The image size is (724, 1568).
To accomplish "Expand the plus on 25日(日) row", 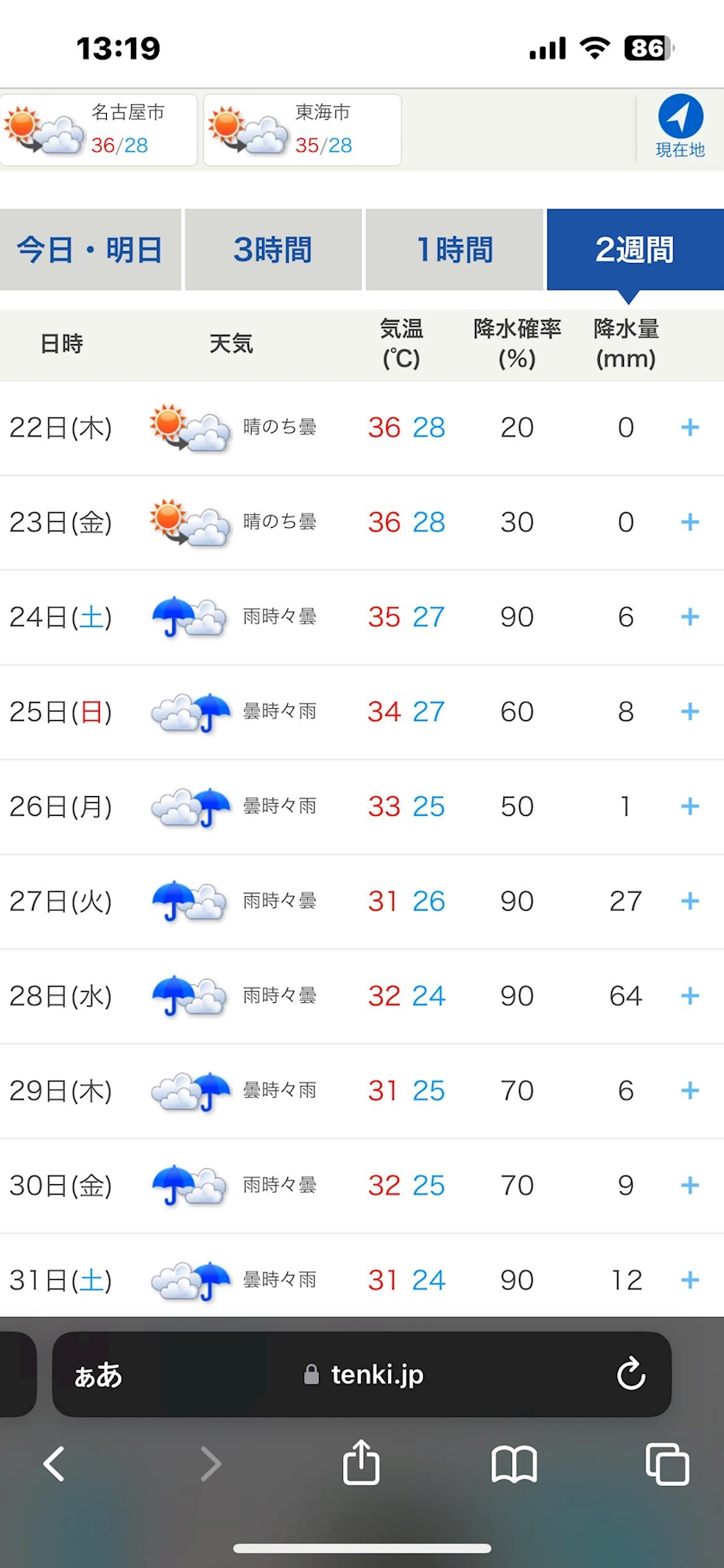I will [690, 712].
